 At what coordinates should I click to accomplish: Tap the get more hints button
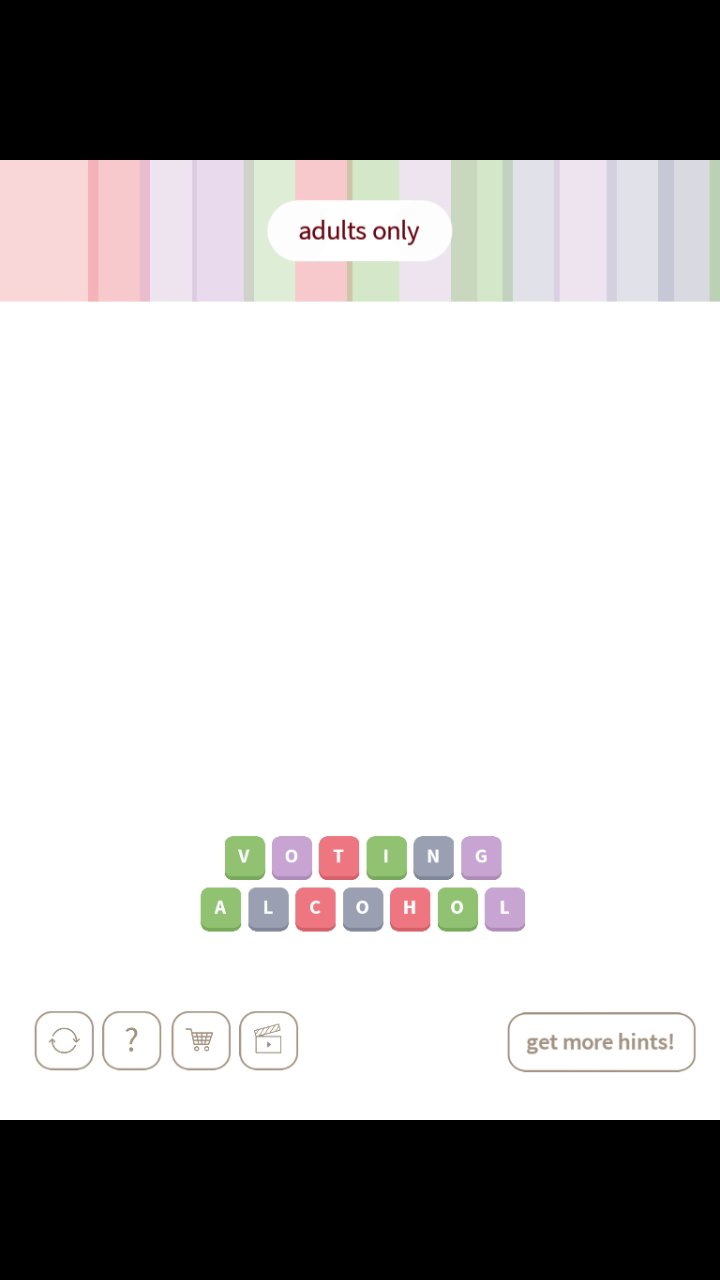point(601,1042)
